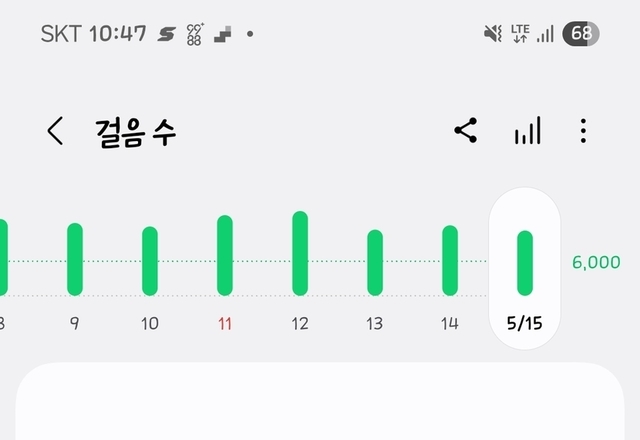The width and height of the screenshot is (640, 440).
Task: Open the three-dot overflow menu
Action: (x=583, y=131)
